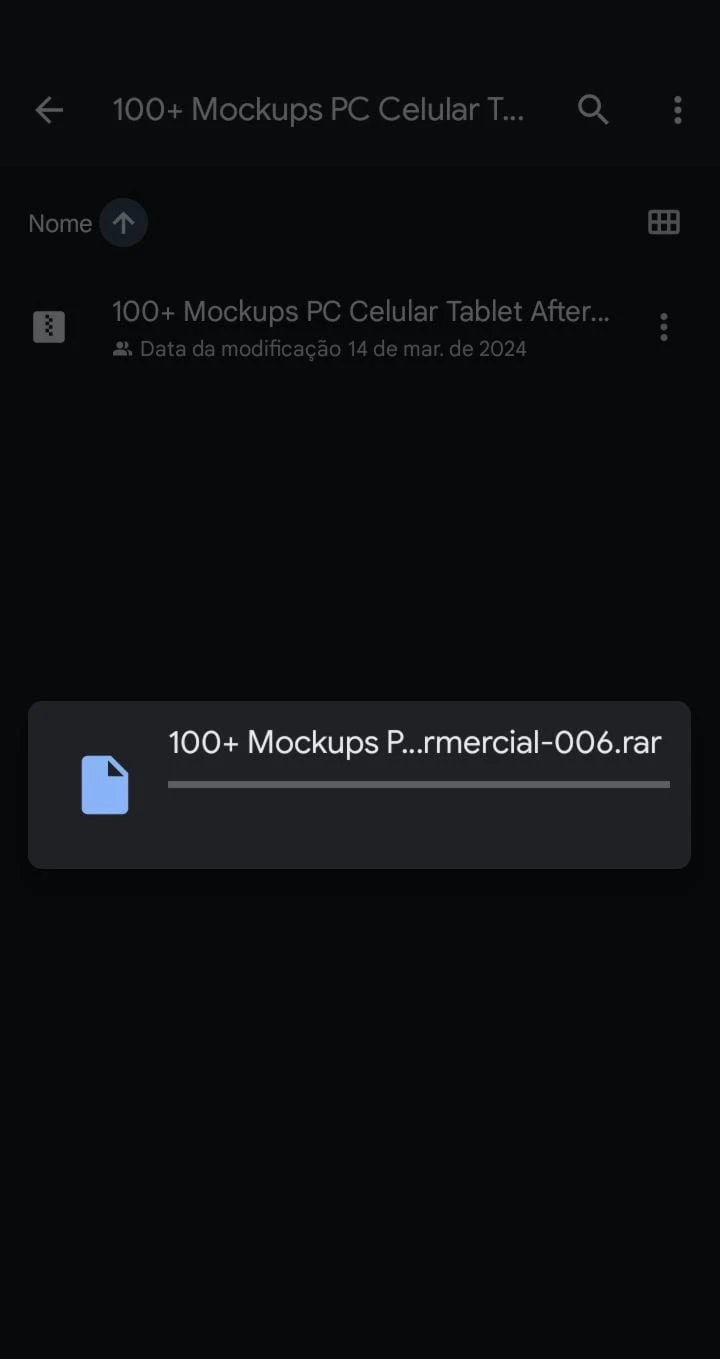Image resolution: width=720 pixels, height=1359 pixels.
Task: Switch to grid view layout
Action: 664,222
